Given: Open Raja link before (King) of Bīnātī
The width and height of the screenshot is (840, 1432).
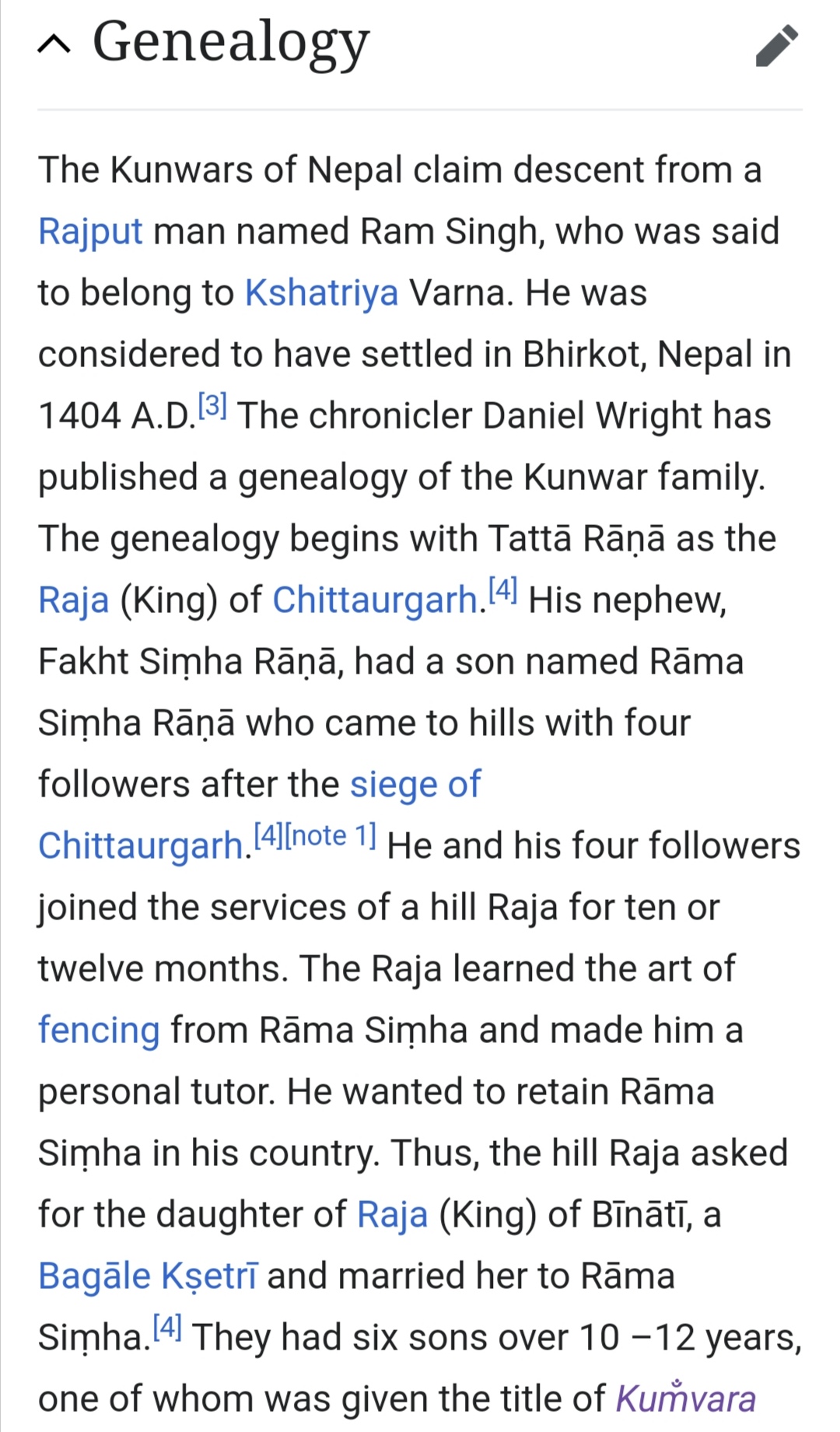Looking at the screenshot, I should [392, 1215].
